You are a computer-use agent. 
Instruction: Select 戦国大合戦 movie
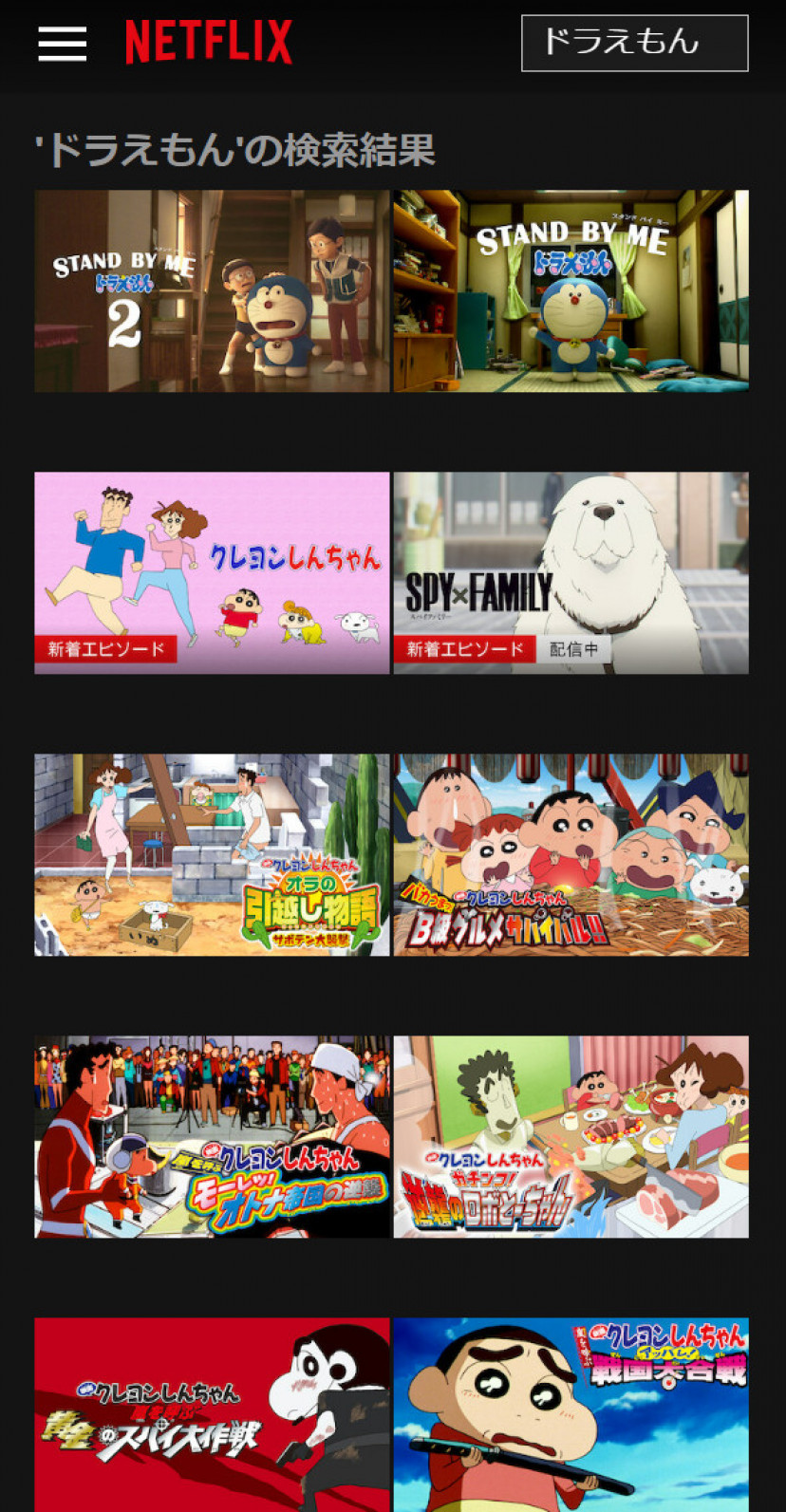(x=571, y=1412)
